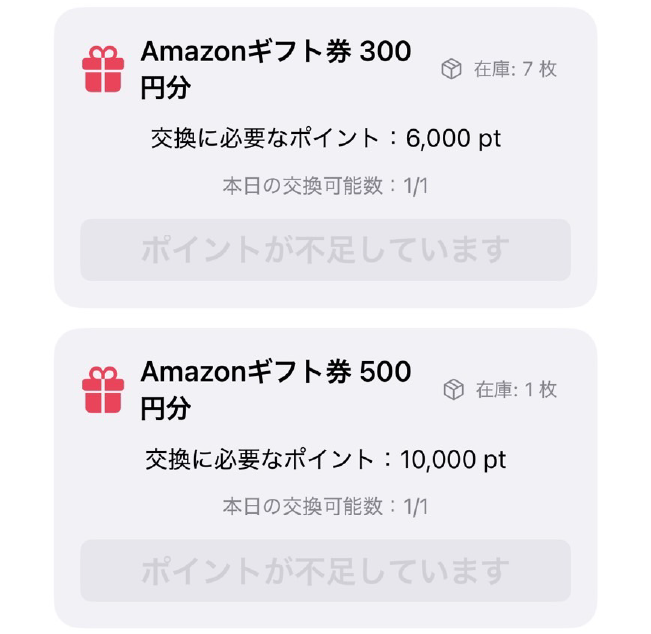Image resolution: width=651 pixels, height=634 pixels.
Task: Tap the insufficient points button for Amazonギフト券 500円分
Action: tap(325, 571)
